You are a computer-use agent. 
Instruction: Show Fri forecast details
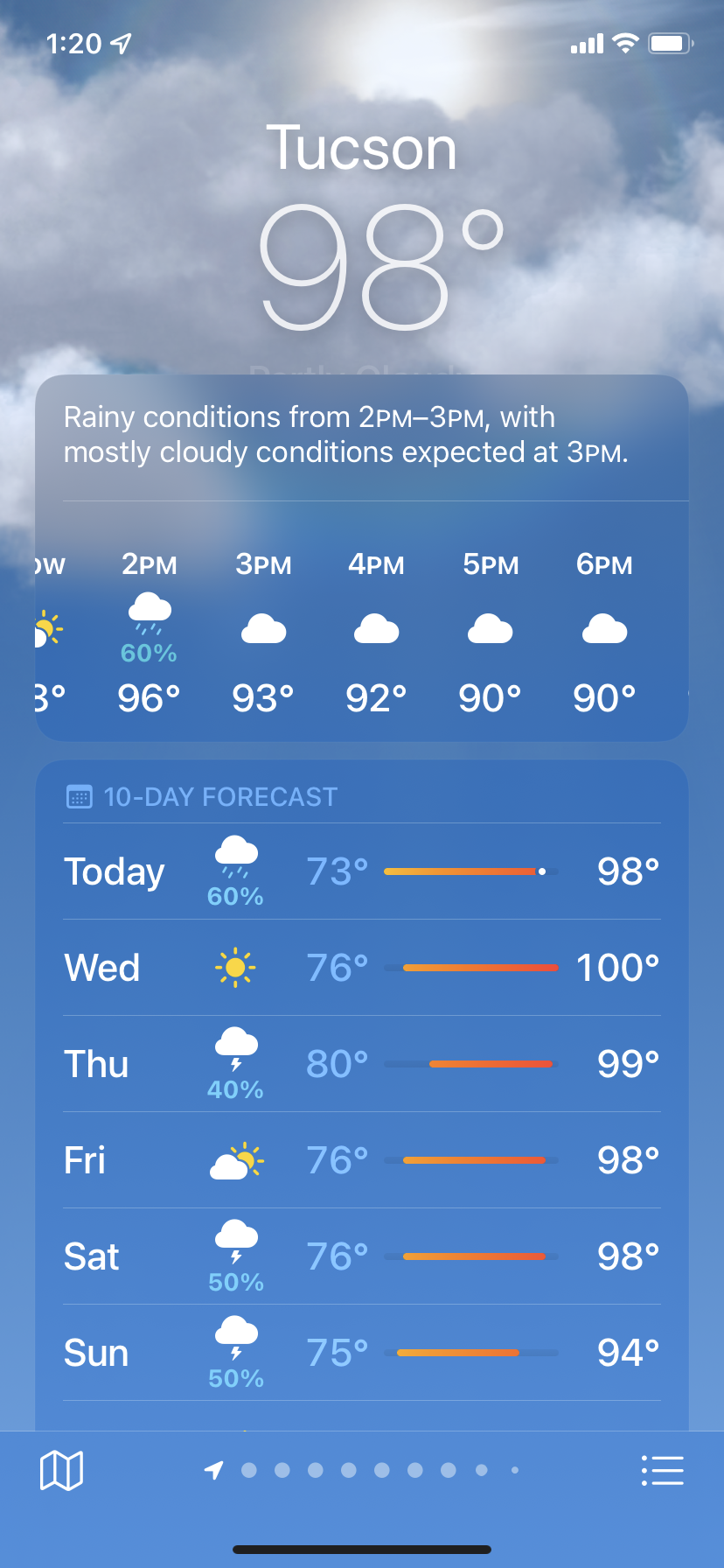click(x=362, y=1160)
